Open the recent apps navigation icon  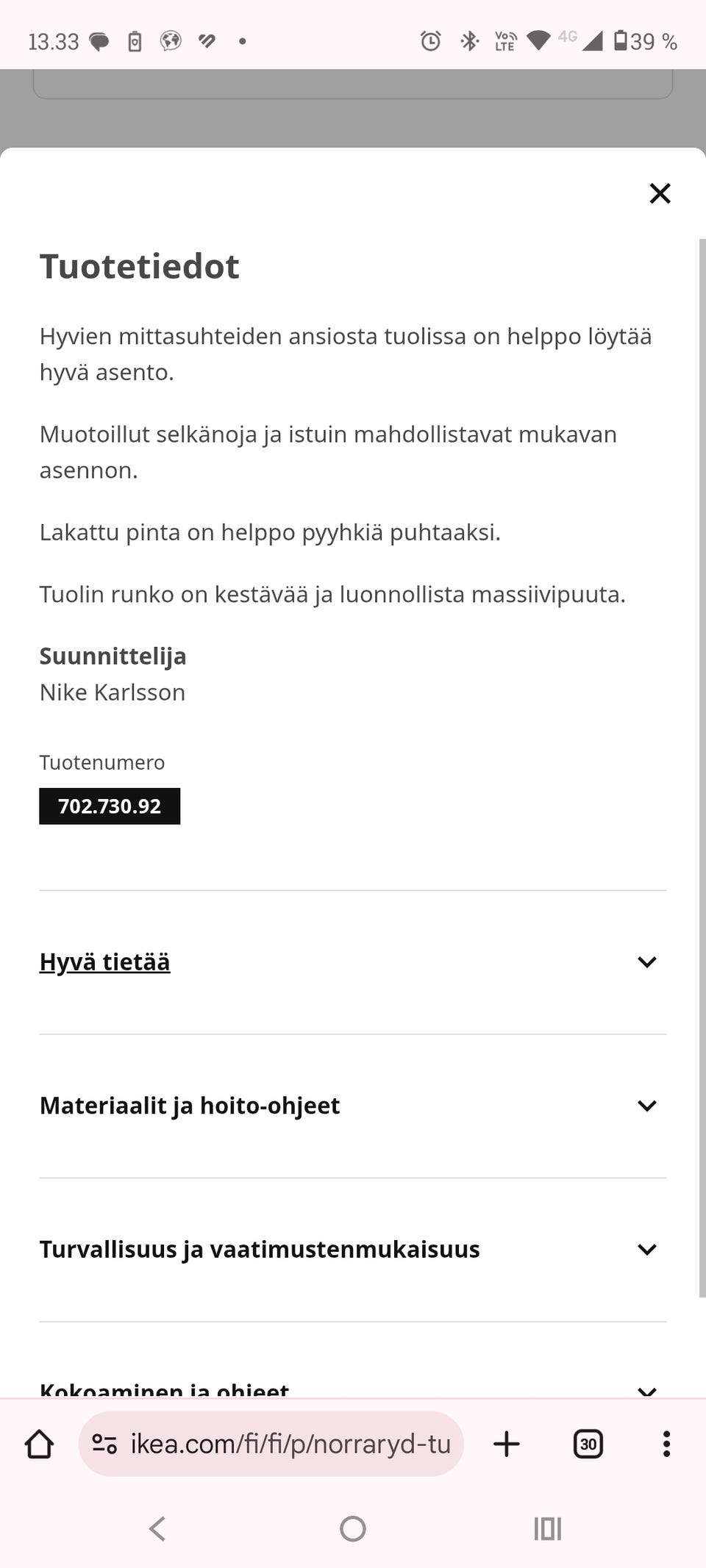(547, 1528)
